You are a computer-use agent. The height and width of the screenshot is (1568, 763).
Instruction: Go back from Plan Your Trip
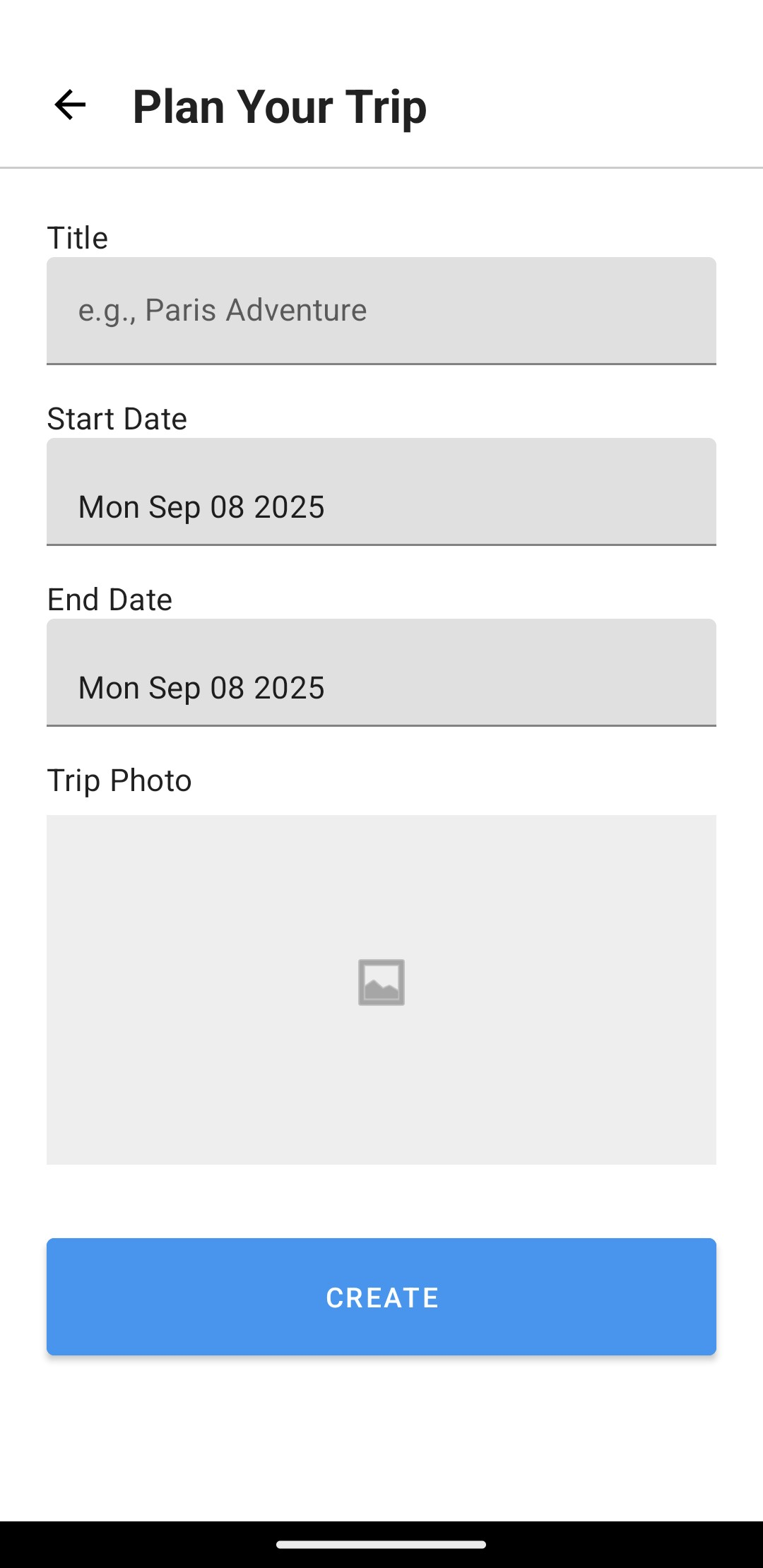point(70,105)
